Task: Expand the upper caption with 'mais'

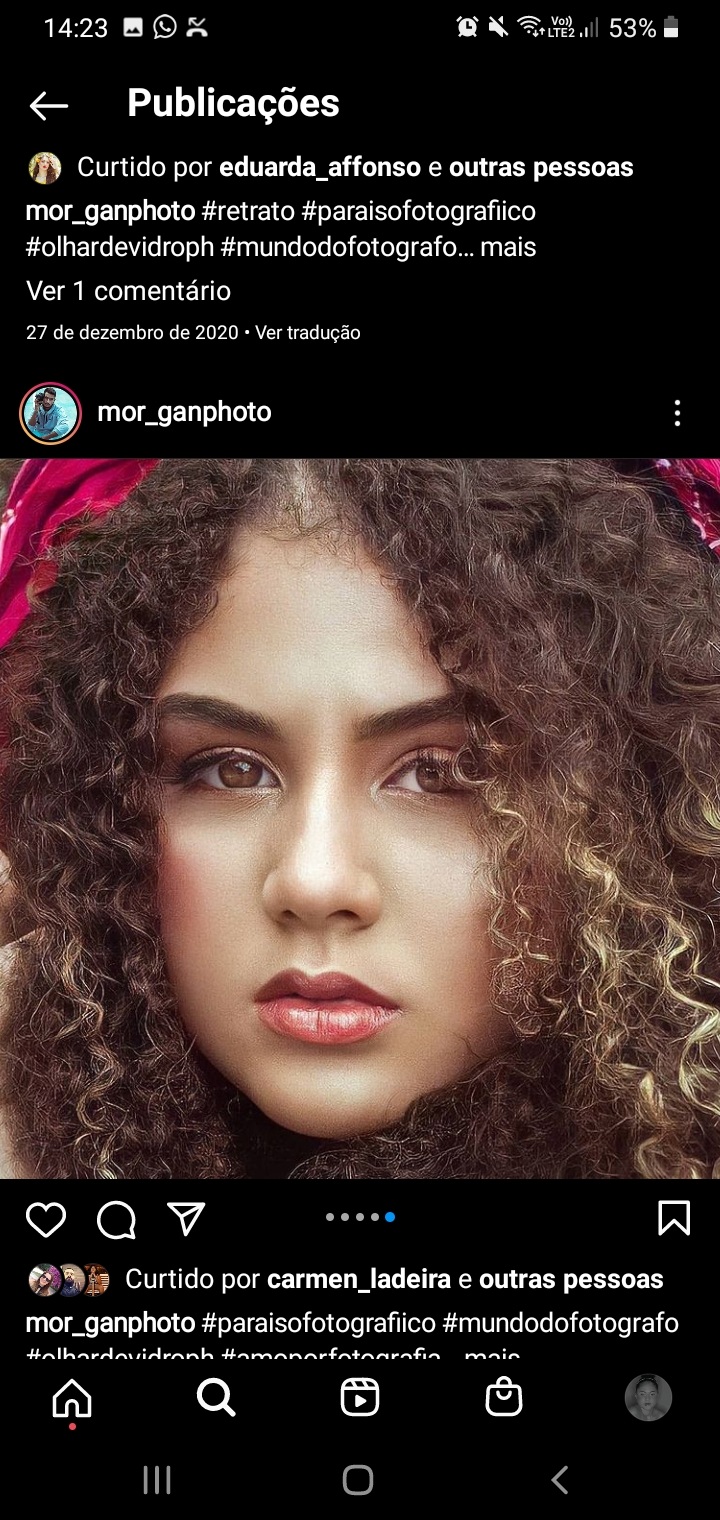Action: [508, 246]
